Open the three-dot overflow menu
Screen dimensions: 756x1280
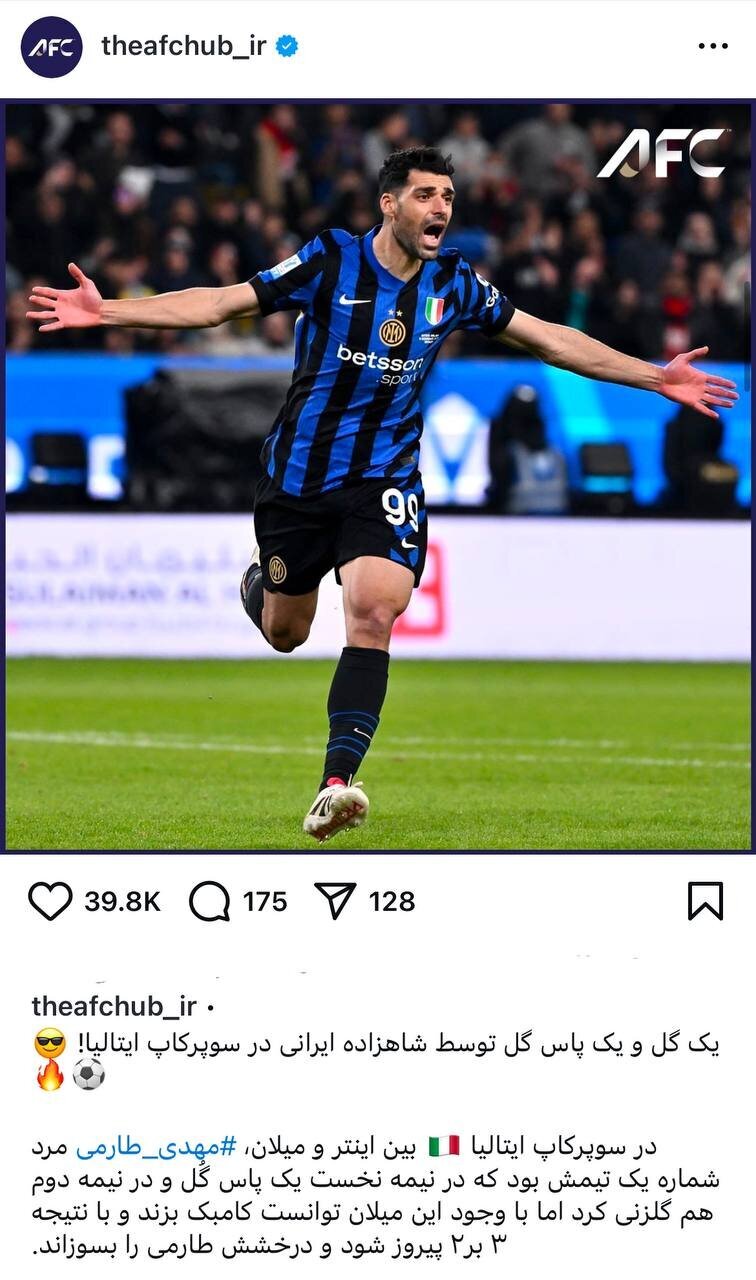713,46
